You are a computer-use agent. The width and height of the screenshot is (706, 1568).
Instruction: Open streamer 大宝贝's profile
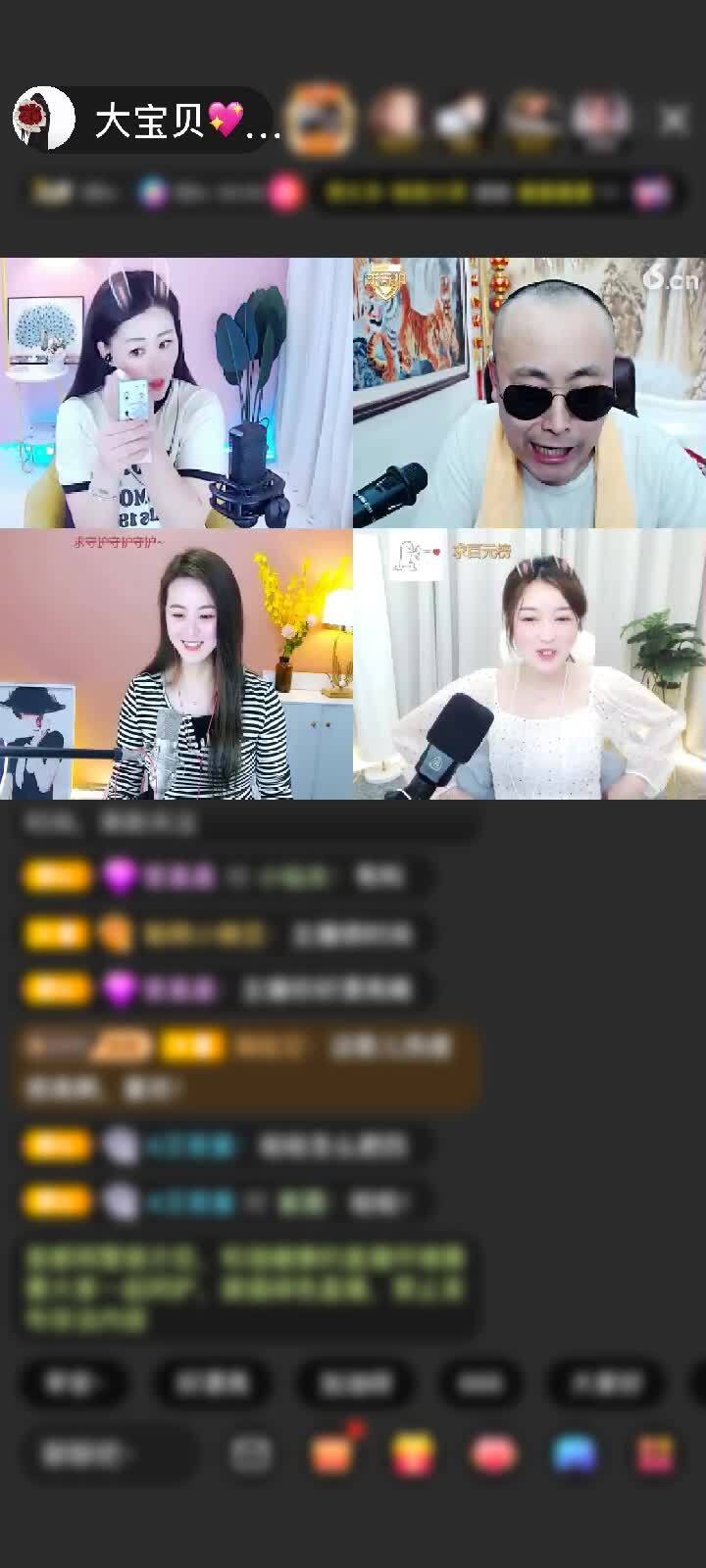44,119
